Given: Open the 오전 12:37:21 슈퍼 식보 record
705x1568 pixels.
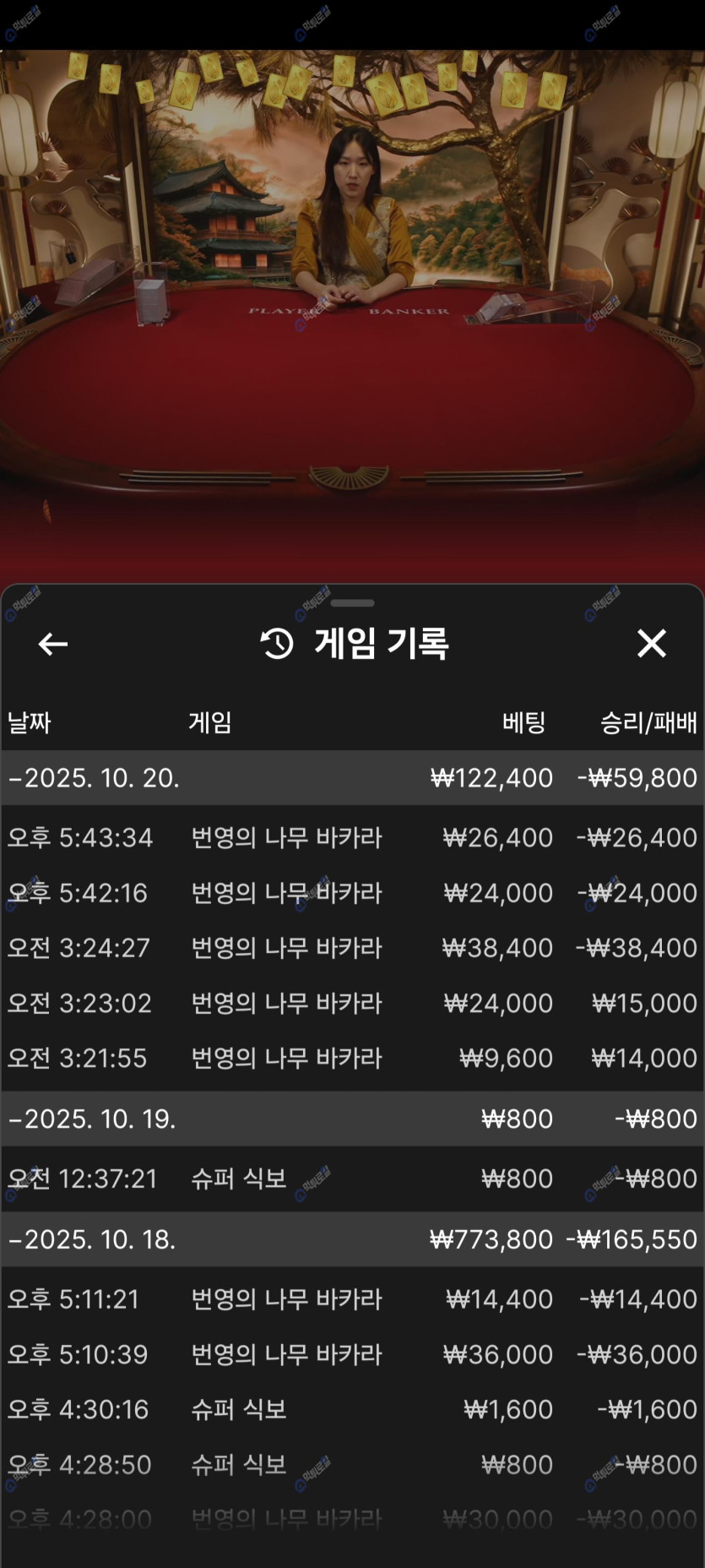Looking at the screenshot, I should (352, 1179).
